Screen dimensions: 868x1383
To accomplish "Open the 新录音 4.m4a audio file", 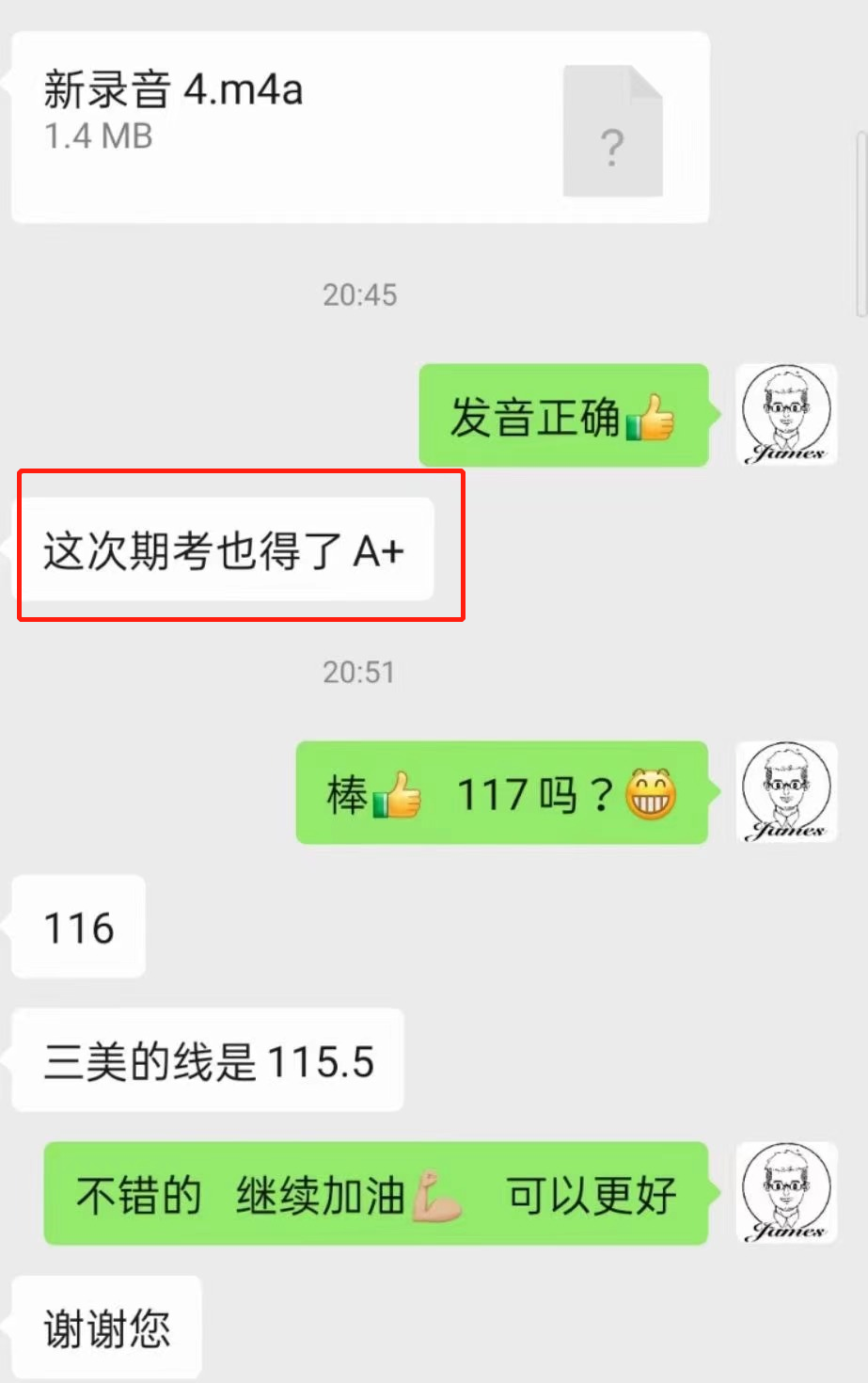I will tap(359, 127).
